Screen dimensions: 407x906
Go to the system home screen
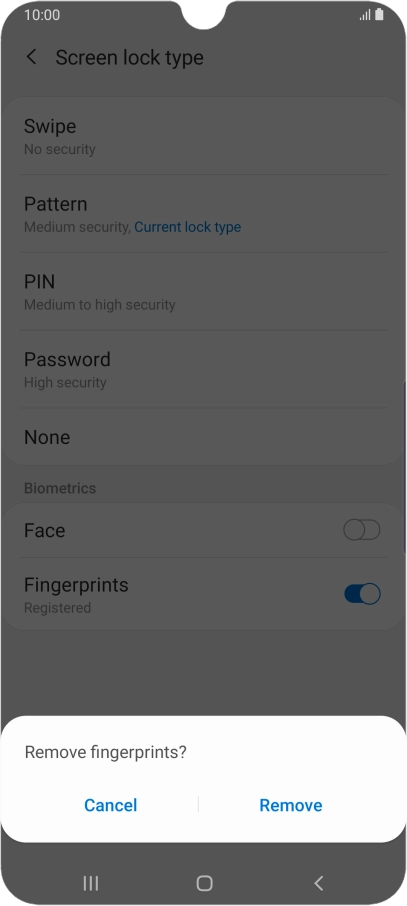pyautogui.click(x=204, y=883)
